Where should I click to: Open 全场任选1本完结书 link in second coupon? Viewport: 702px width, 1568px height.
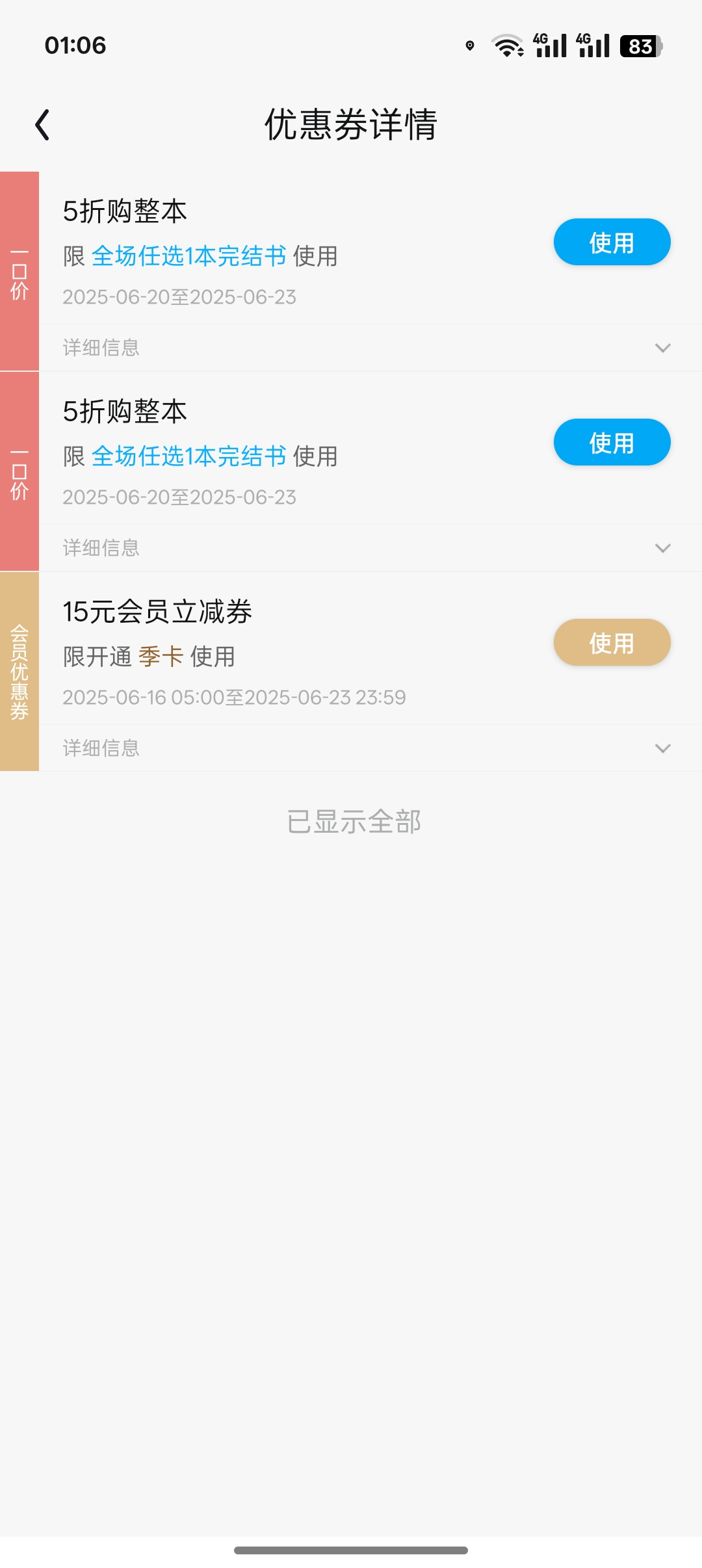(x=189, y=456)
